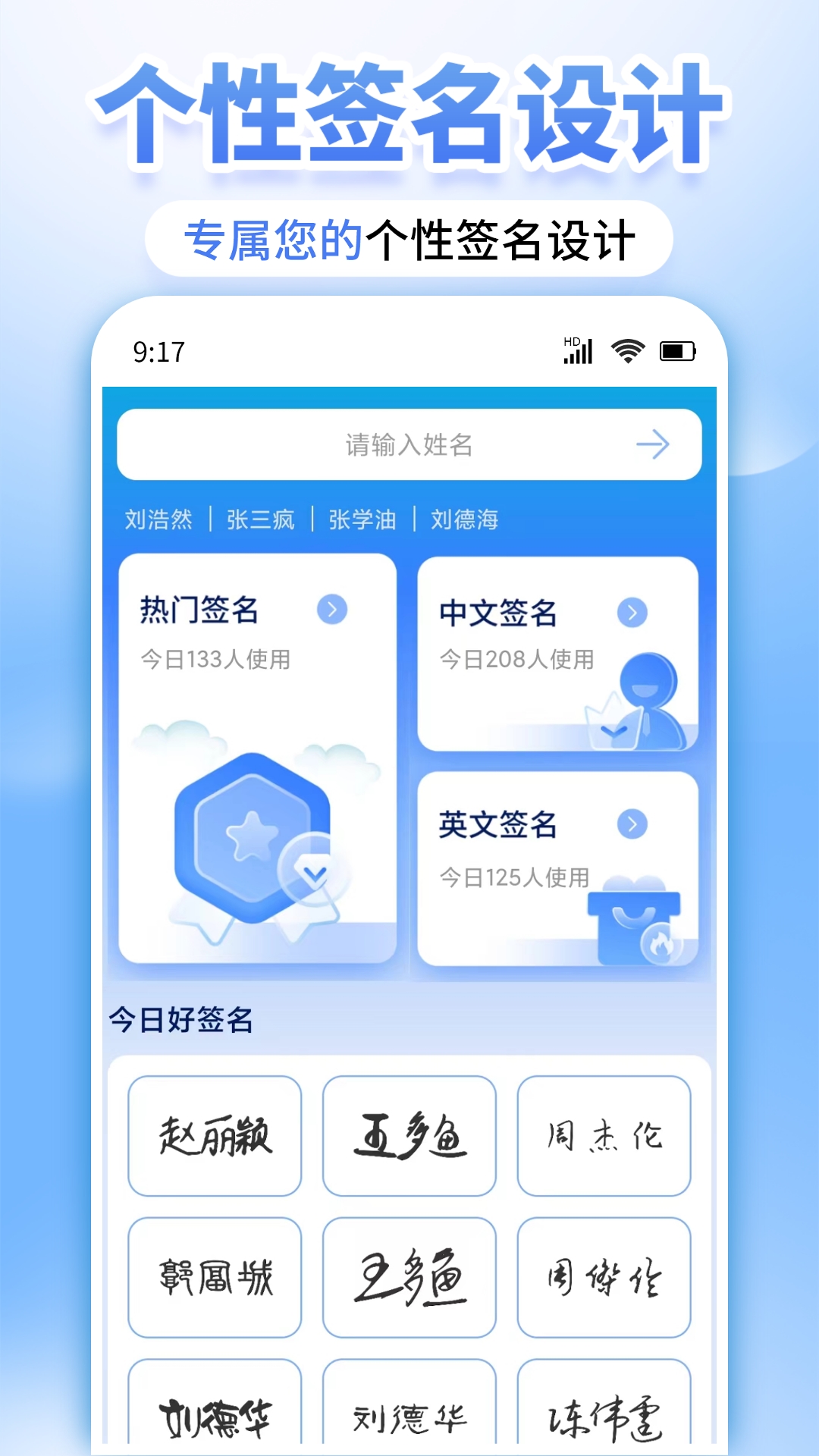Select the suggested name 张三疯

(261, 520)
